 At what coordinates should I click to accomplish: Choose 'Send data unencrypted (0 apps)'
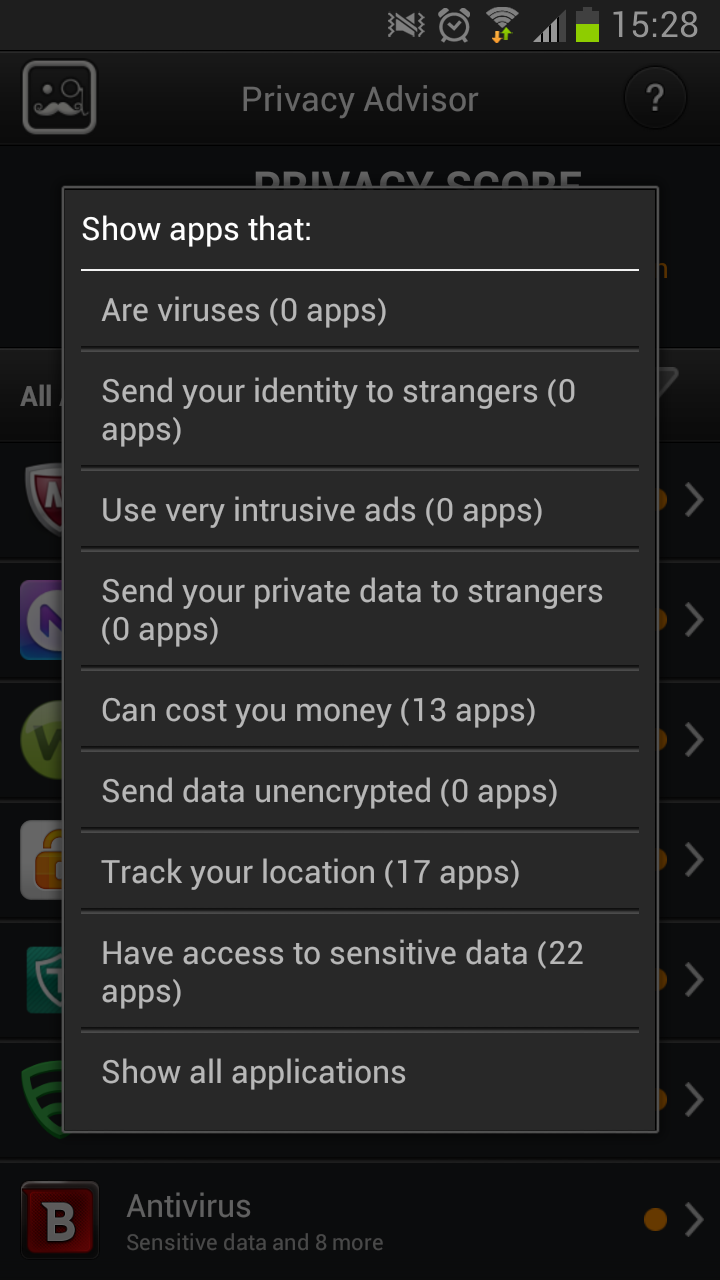click(x=360, y=791)
